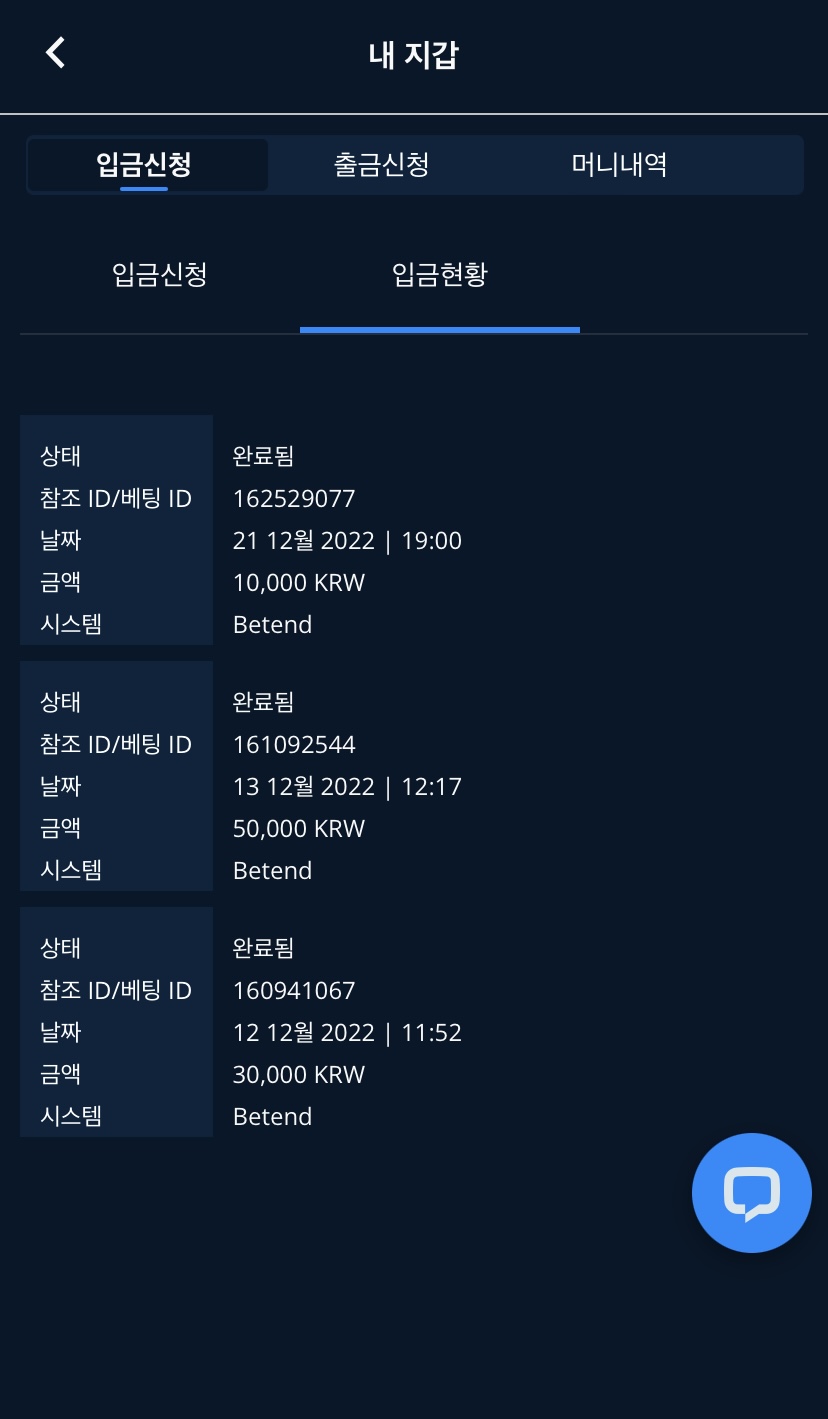
Task: Open the 머니내역 tab
Action: (x=619, y=165)
